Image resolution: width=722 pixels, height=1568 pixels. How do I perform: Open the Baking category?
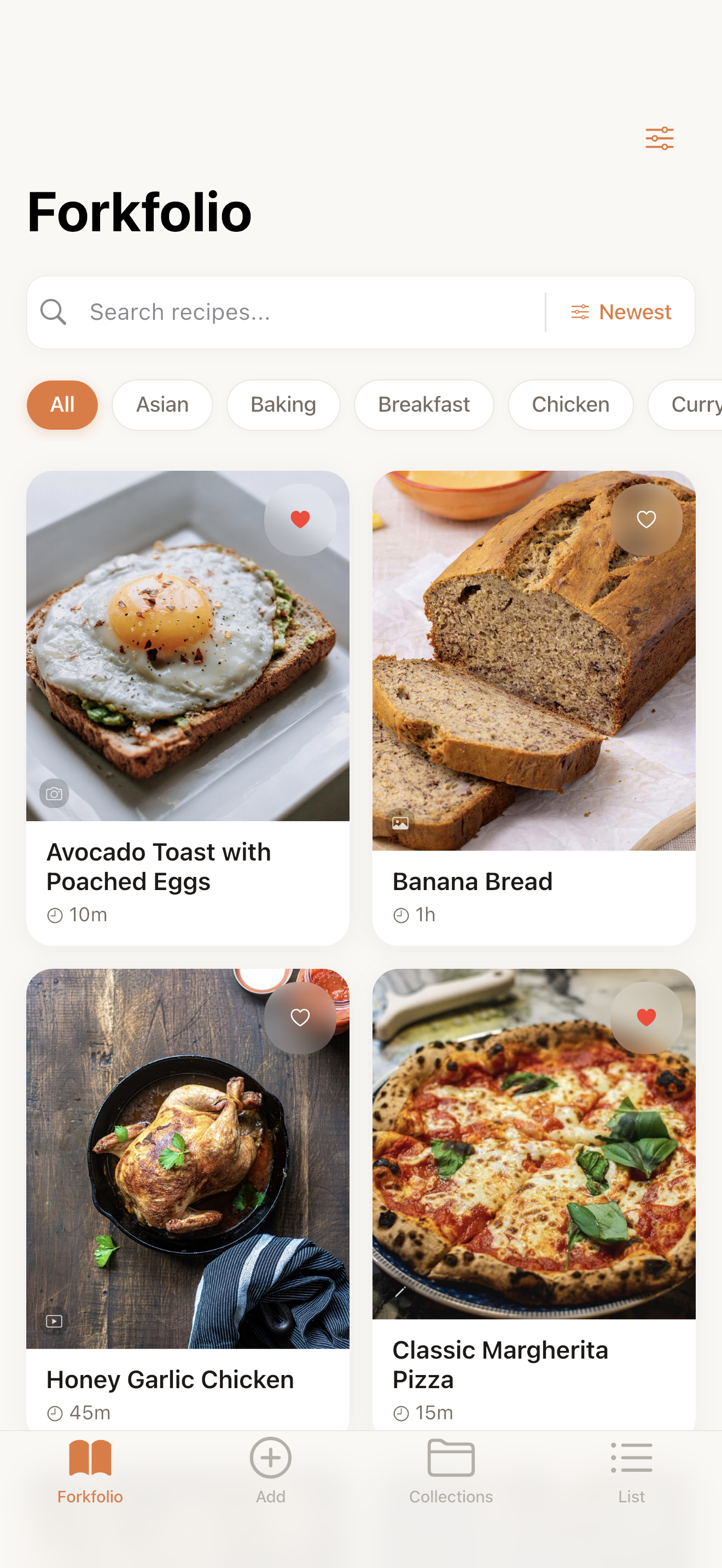click(283, 405)
